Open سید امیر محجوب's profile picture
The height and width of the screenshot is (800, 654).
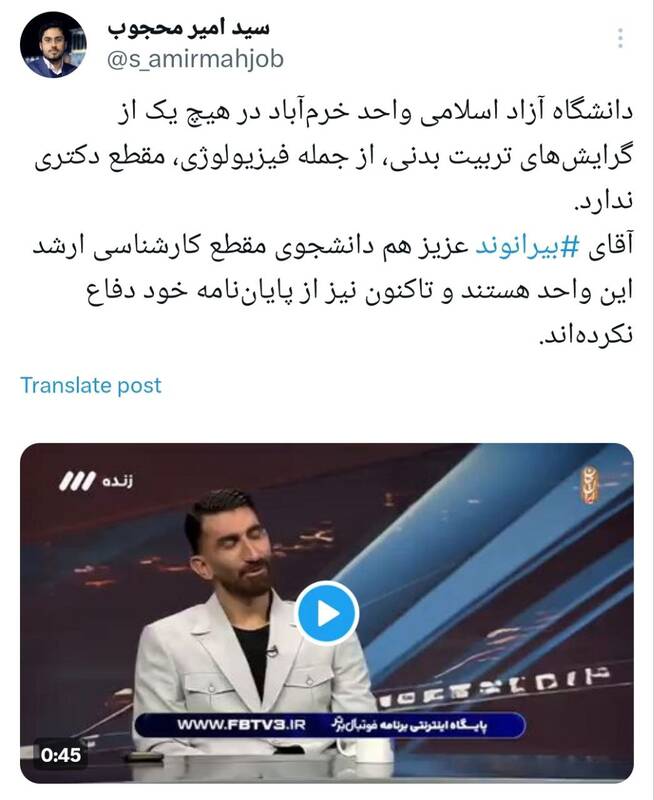coord(54,45)
